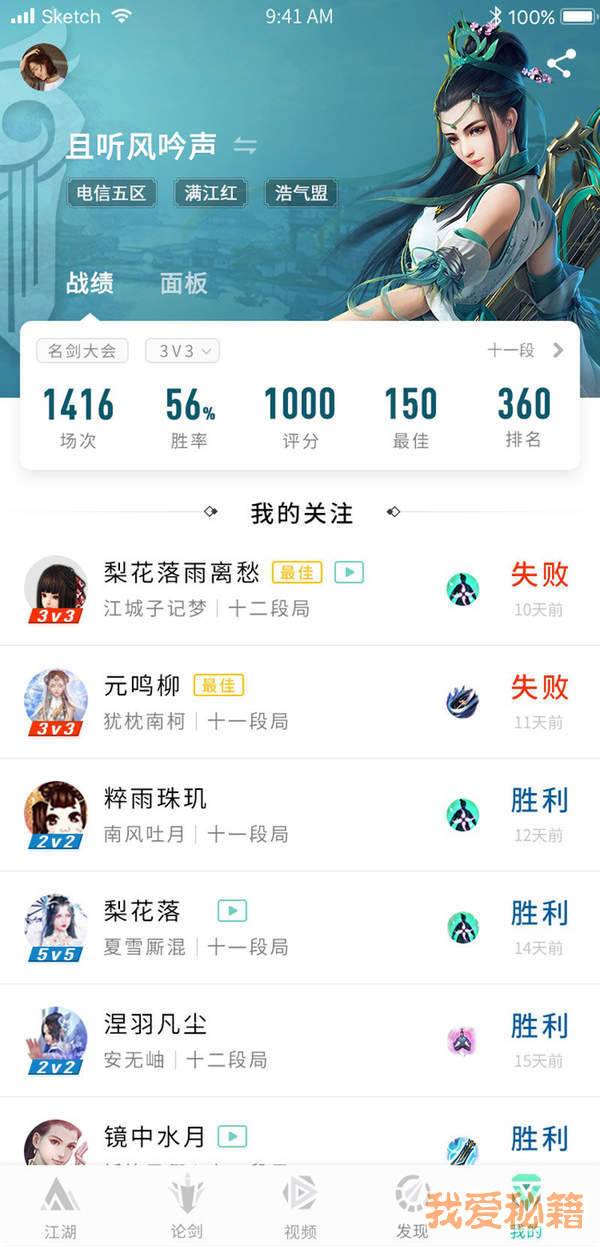Select the 战绩 tab
The height and width of the screenshot is (1246, 600).
point(90,283)
